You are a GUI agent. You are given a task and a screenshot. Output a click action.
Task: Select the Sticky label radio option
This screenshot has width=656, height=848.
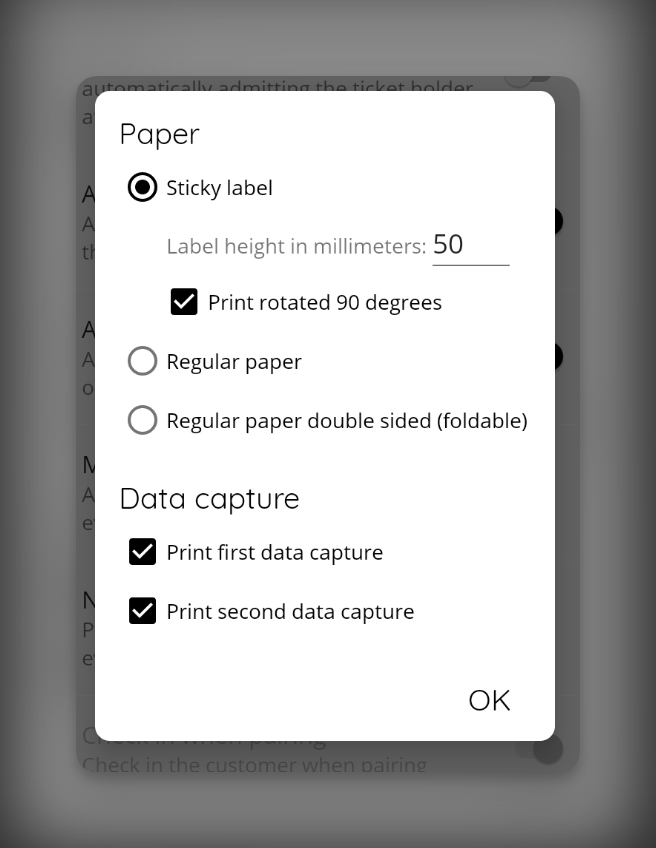pos(143,188)
